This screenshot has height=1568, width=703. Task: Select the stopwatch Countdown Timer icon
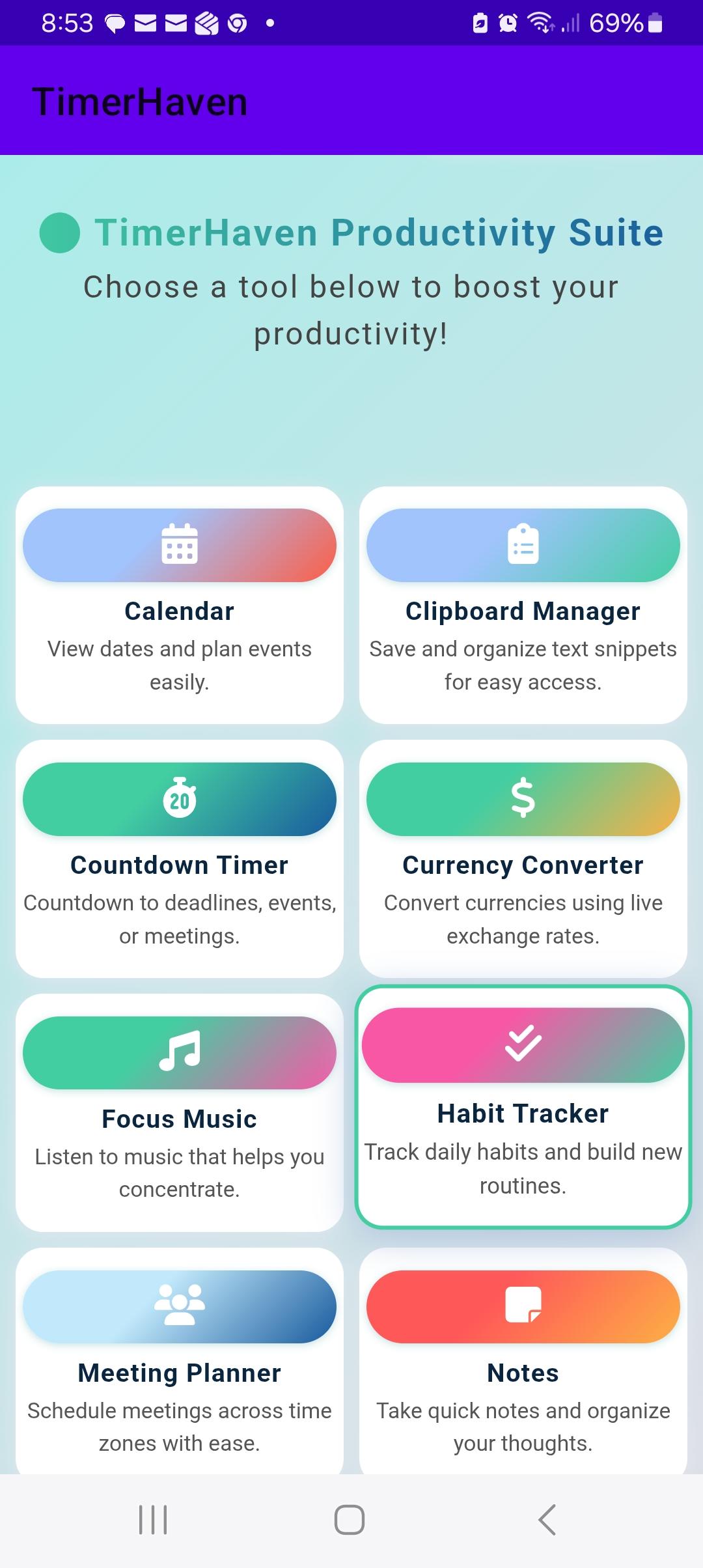[179, 799]
